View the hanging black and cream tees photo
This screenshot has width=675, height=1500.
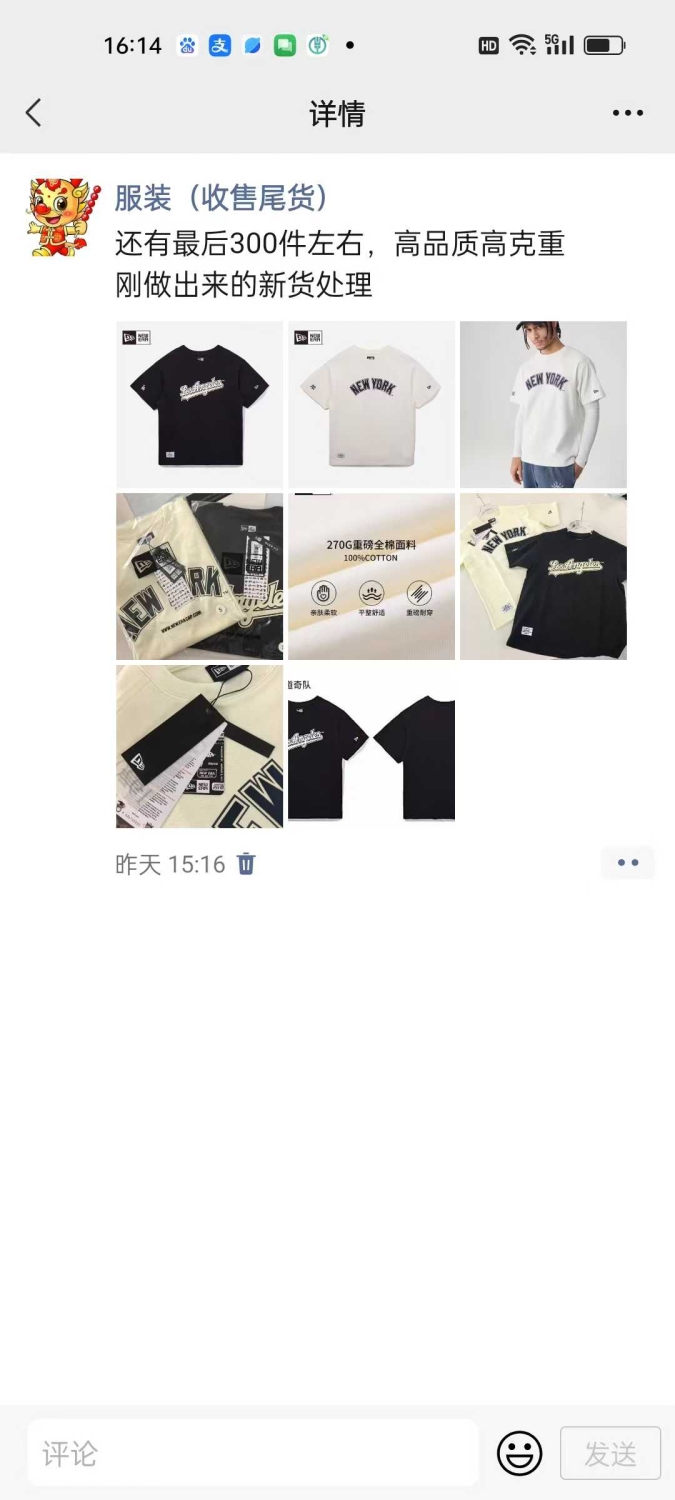click(543, 576)
